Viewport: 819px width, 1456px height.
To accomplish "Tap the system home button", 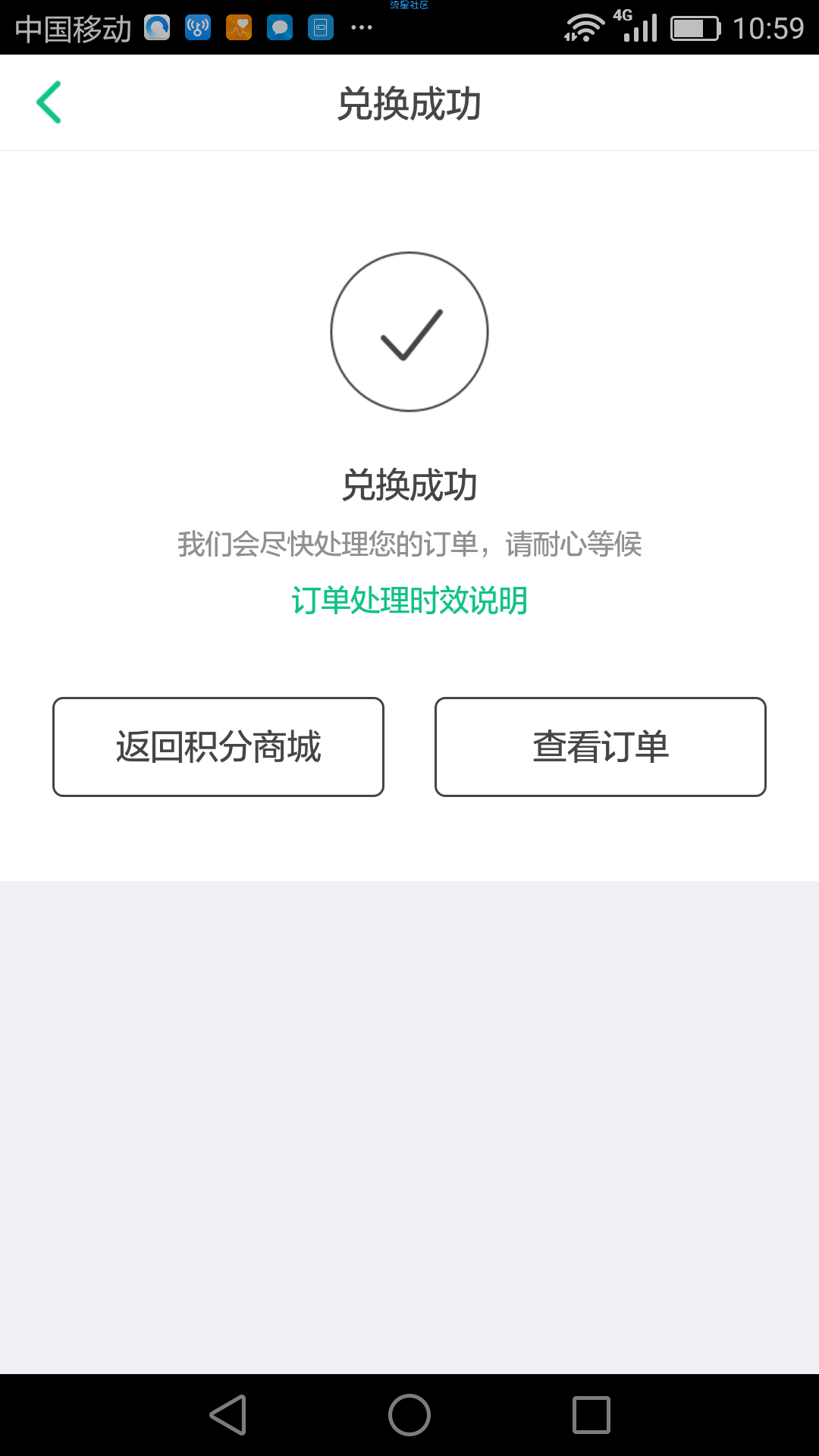I will tap(409, 1415).
